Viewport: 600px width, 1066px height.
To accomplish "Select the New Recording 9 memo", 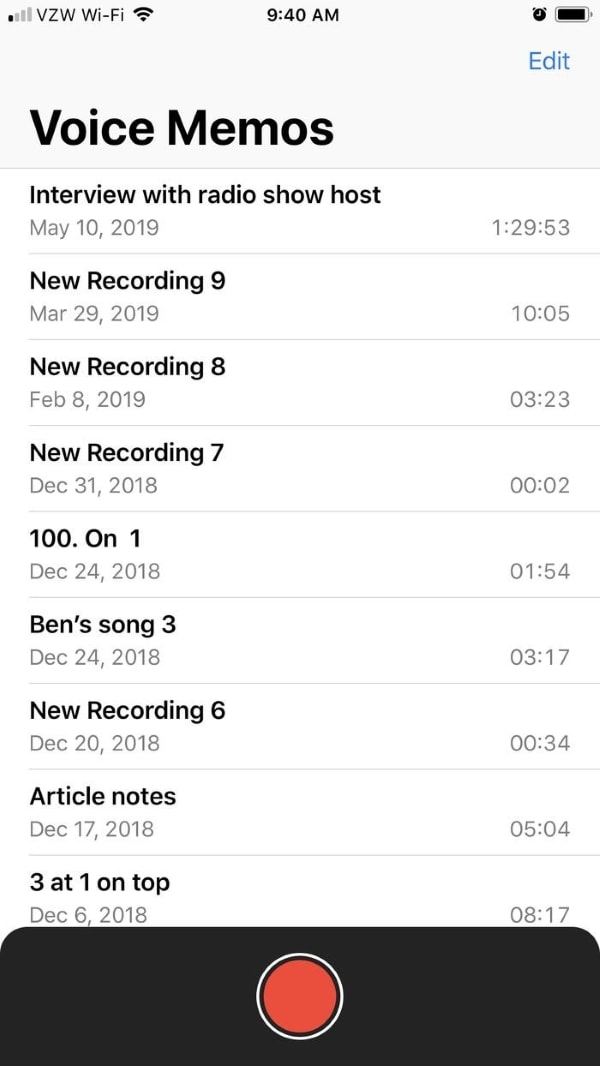I will (299, 296).
